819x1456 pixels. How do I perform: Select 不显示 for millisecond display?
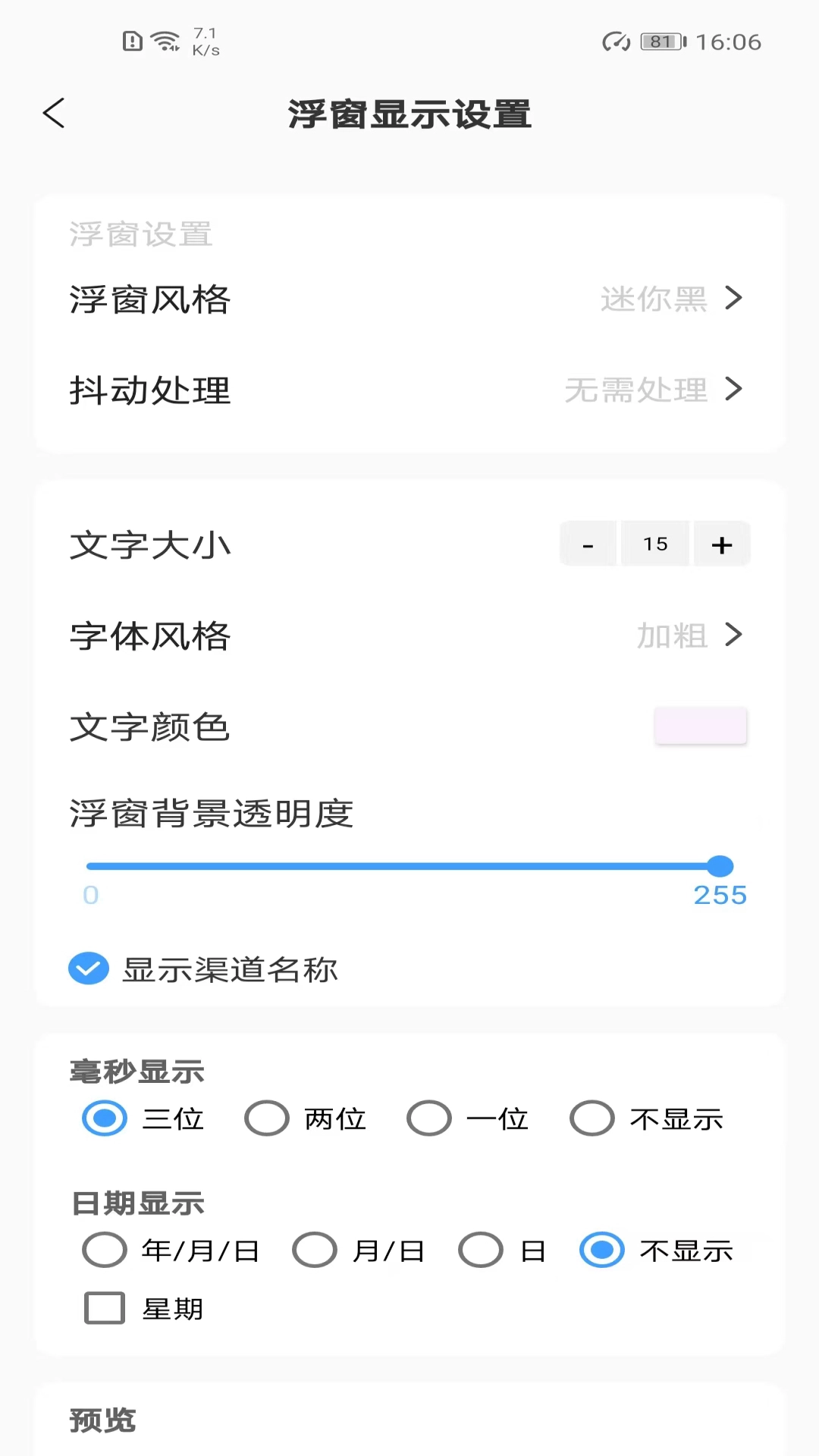point(591,1118)
